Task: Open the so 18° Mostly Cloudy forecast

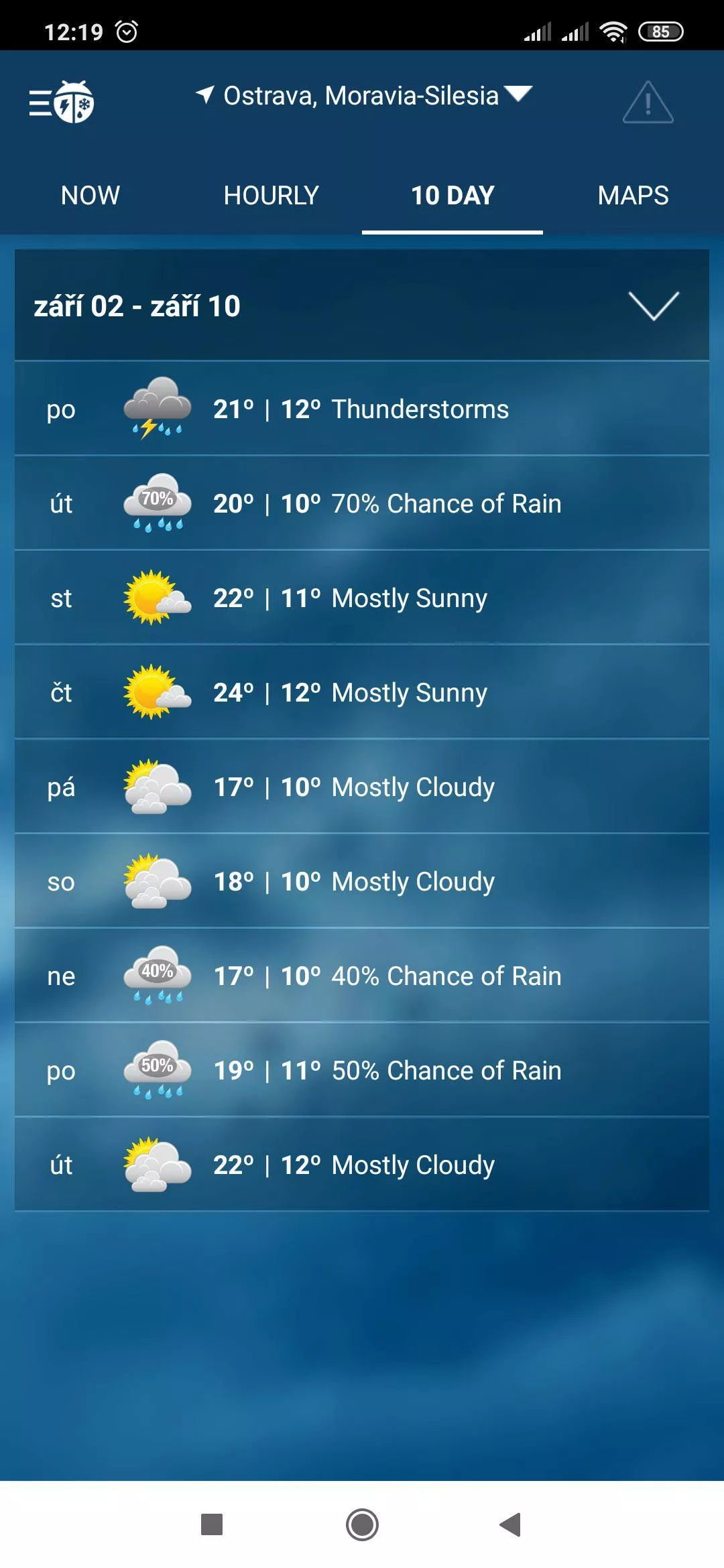Action: click(x=362, y=881)
